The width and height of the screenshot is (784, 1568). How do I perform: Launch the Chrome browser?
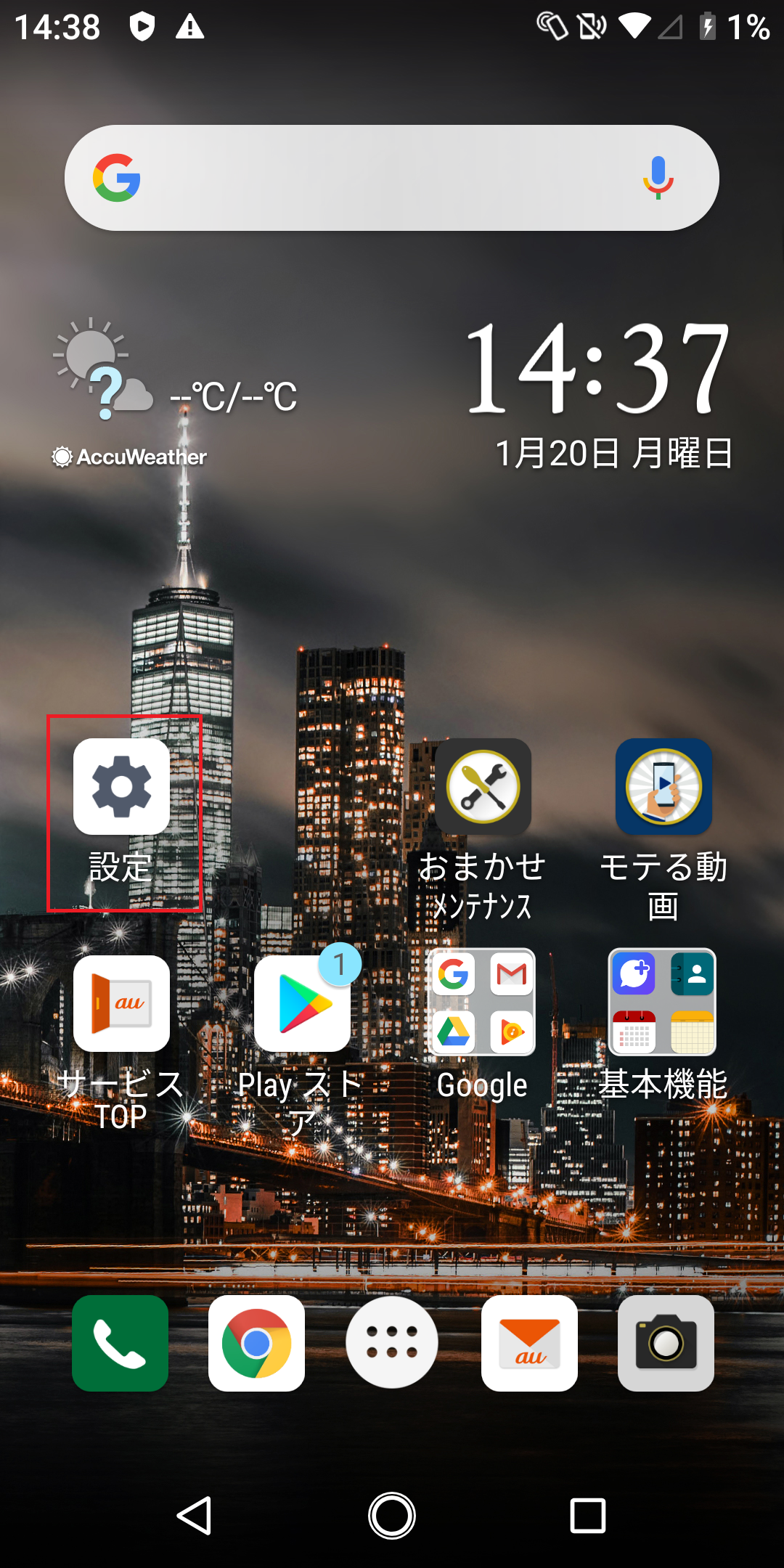click(x=256, y=1343)
